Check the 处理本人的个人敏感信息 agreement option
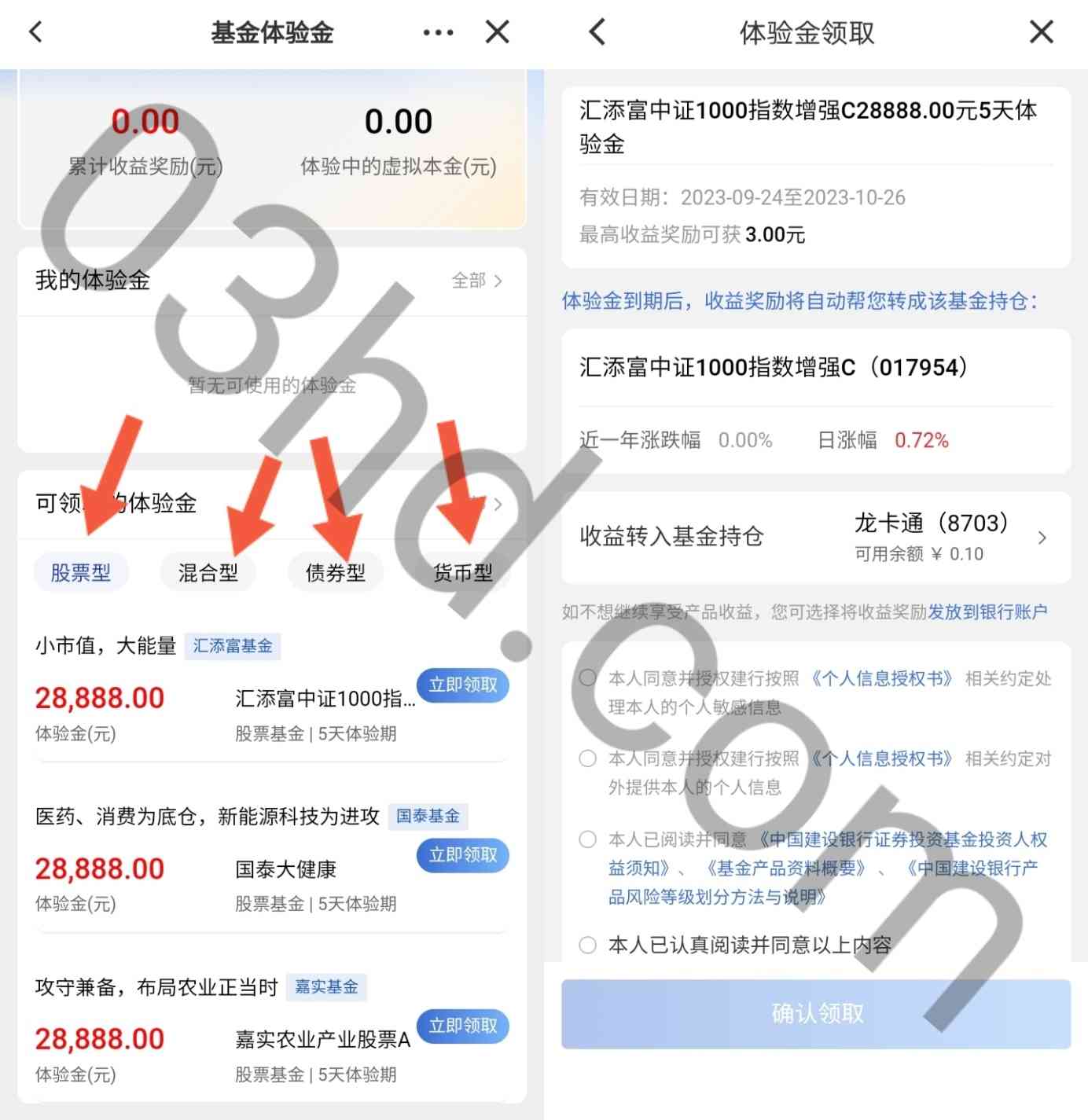The height and width of the screenshot is (1120, 1088). 587,678
